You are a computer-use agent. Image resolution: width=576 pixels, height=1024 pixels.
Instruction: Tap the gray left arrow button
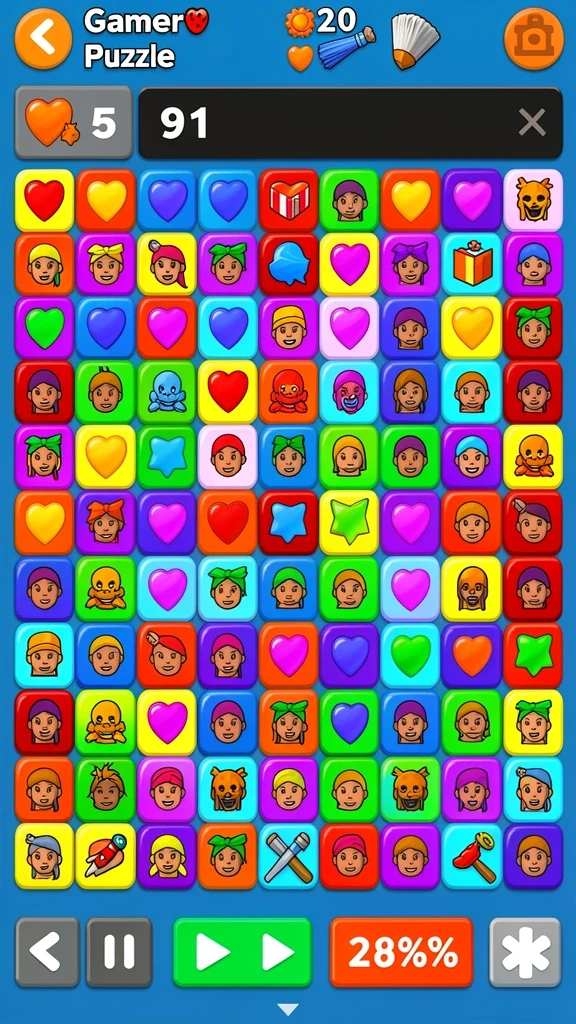(x=47, y=952)
